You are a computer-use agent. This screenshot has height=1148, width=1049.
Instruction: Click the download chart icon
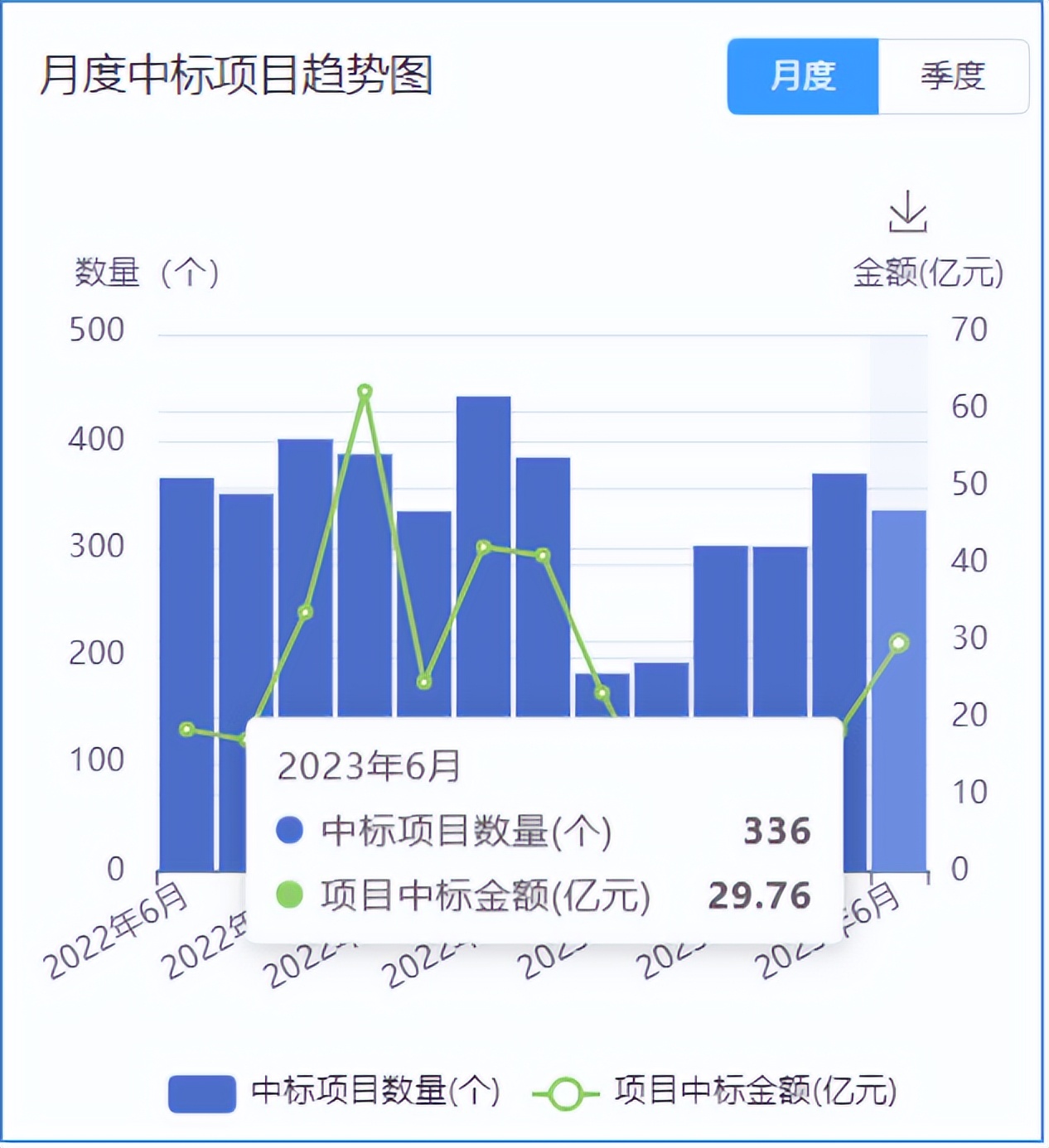pyautogui.click(x=907, y=211)
